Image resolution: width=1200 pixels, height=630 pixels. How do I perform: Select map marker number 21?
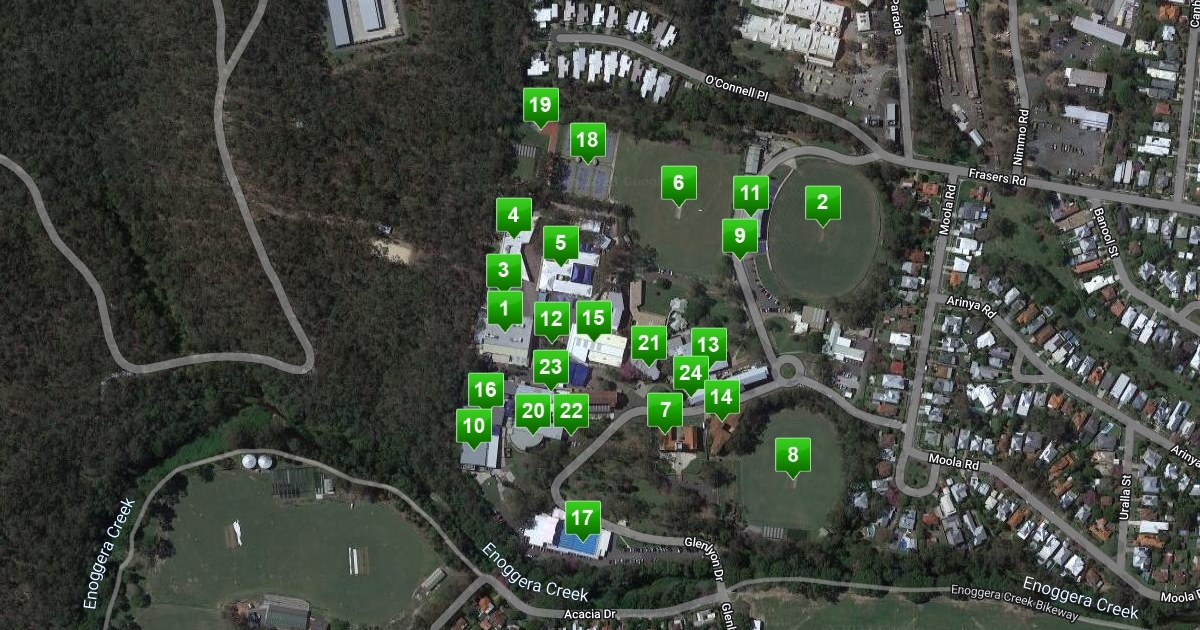tap(650, 344)
